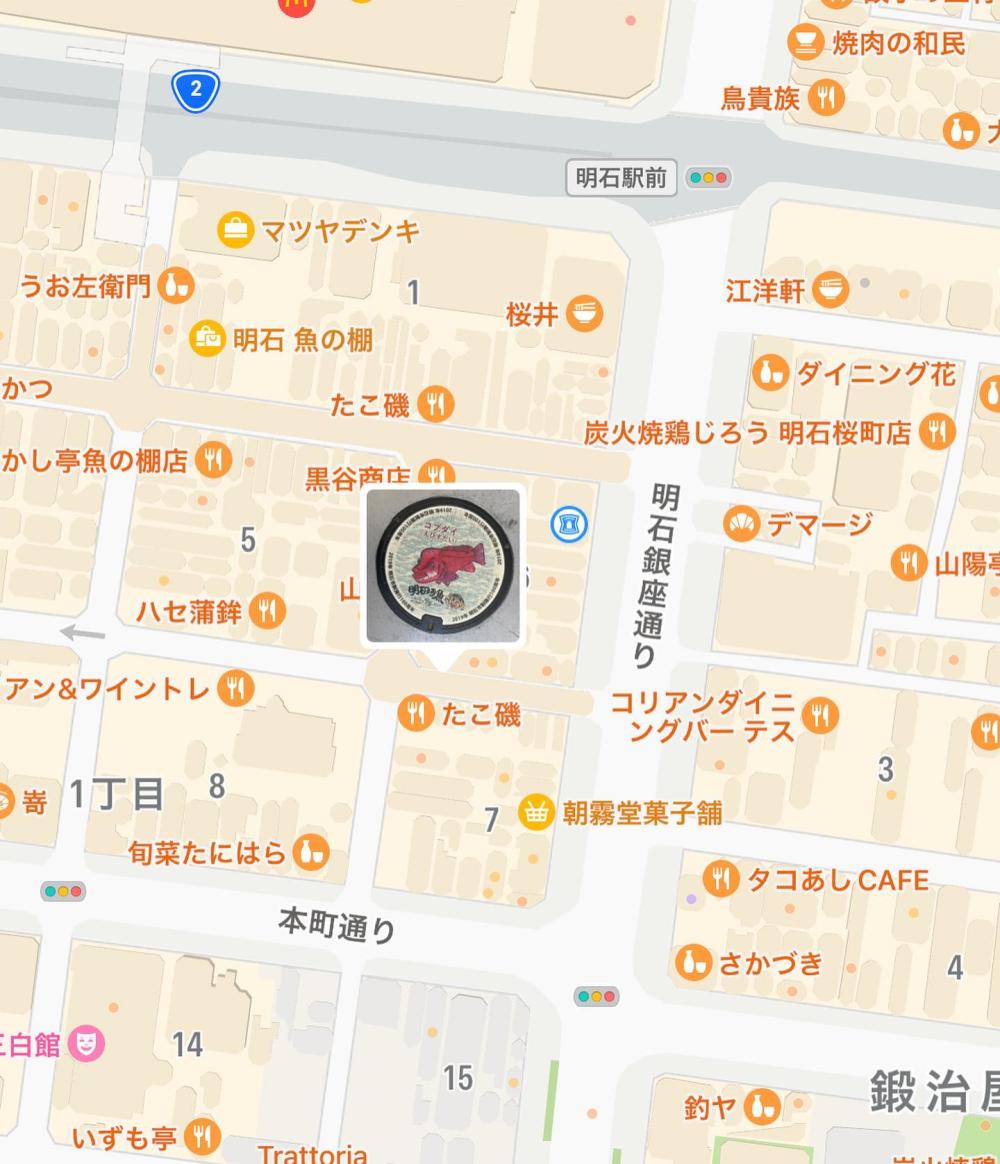Open コリアンダイニングバー テス marker
Screen dimensions: 1000x1164
click(819, 716)
